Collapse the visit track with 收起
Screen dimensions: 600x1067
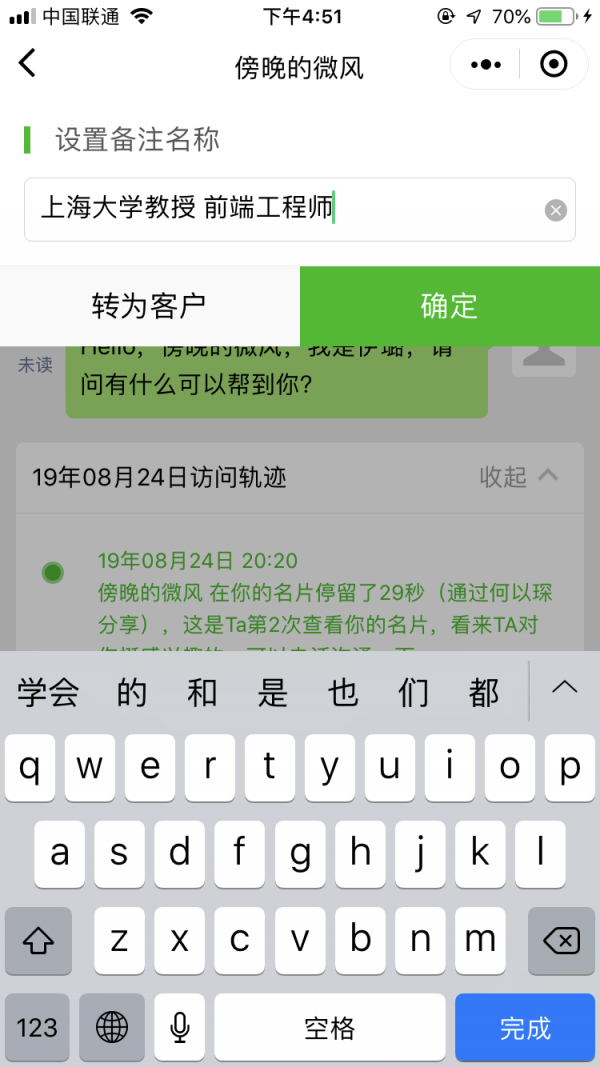pyautogui.click(x=518, y=477)
